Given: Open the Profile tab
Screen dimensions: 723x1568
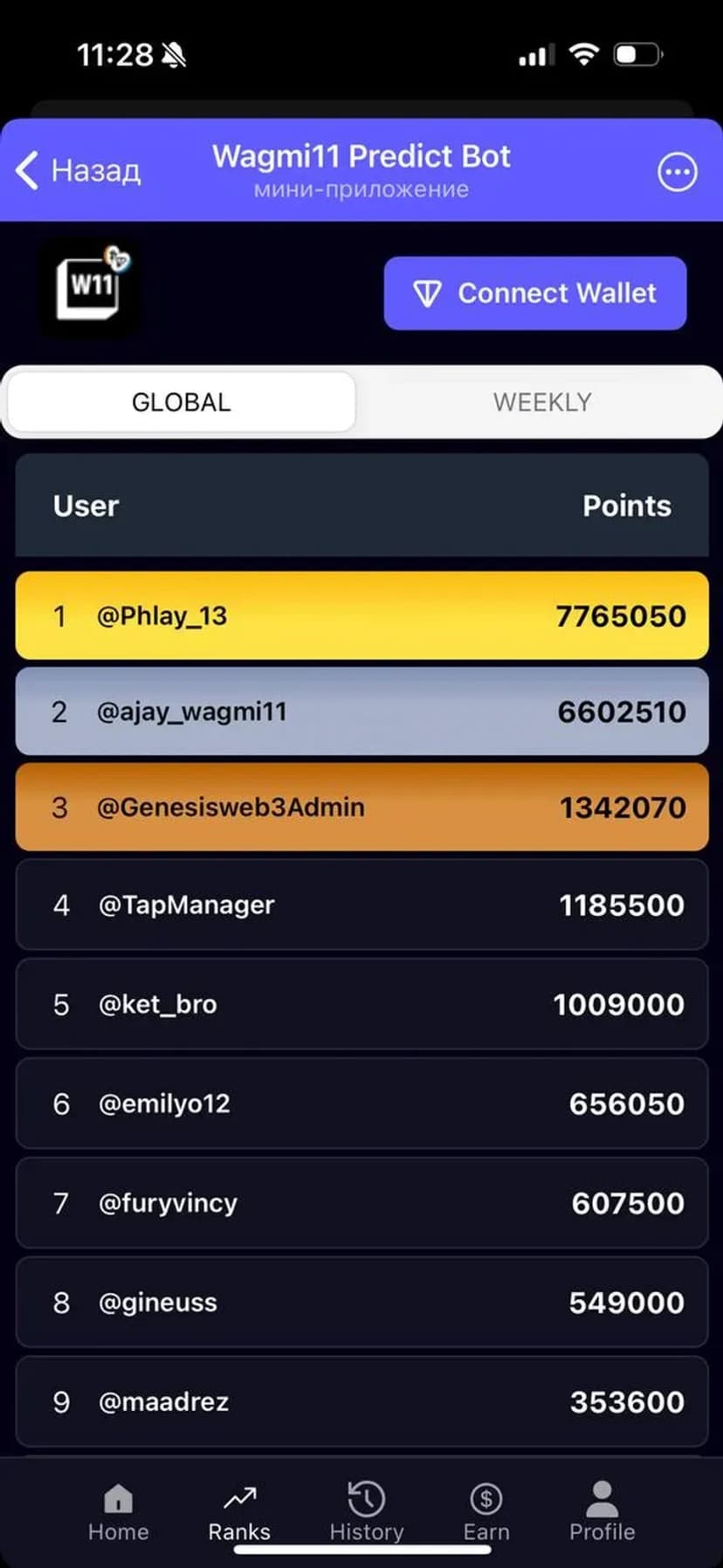Looking at the screenshot, I should (x=602, y=1512).
